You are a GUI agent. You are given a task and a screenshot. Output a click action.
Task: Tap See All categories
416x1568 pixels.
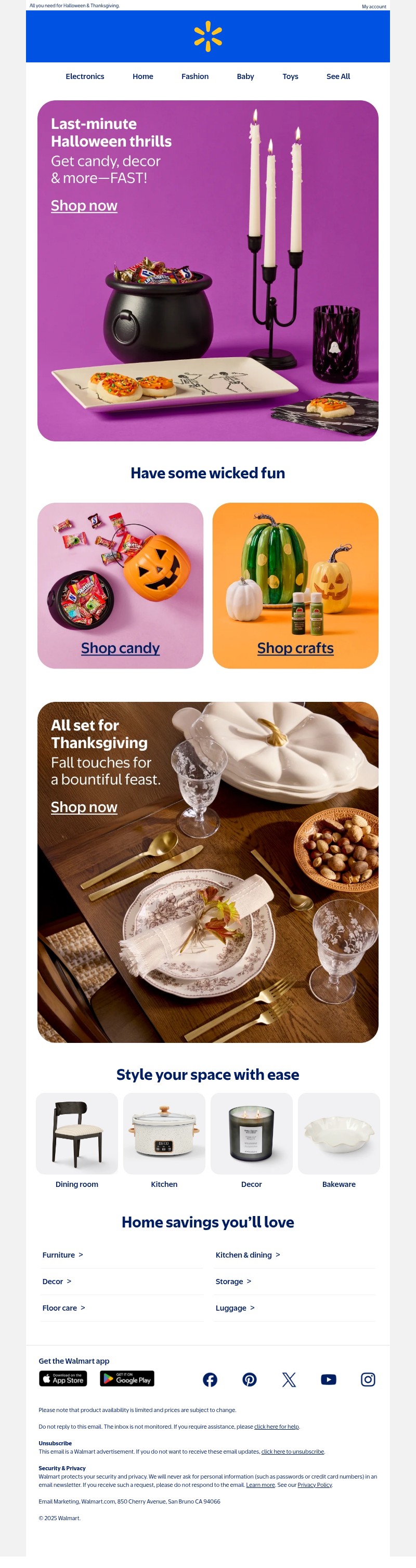tap(338, 77)
